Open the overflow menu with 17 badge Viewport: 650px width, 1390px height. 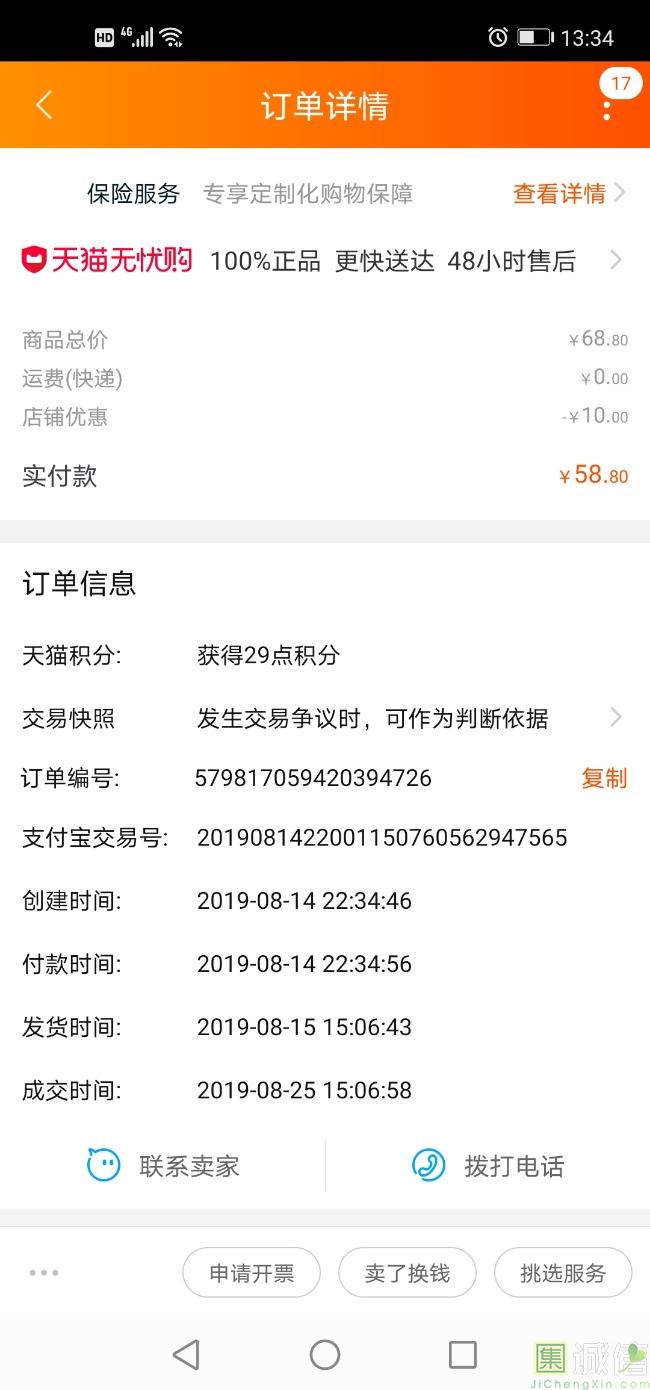coord(606,107)
